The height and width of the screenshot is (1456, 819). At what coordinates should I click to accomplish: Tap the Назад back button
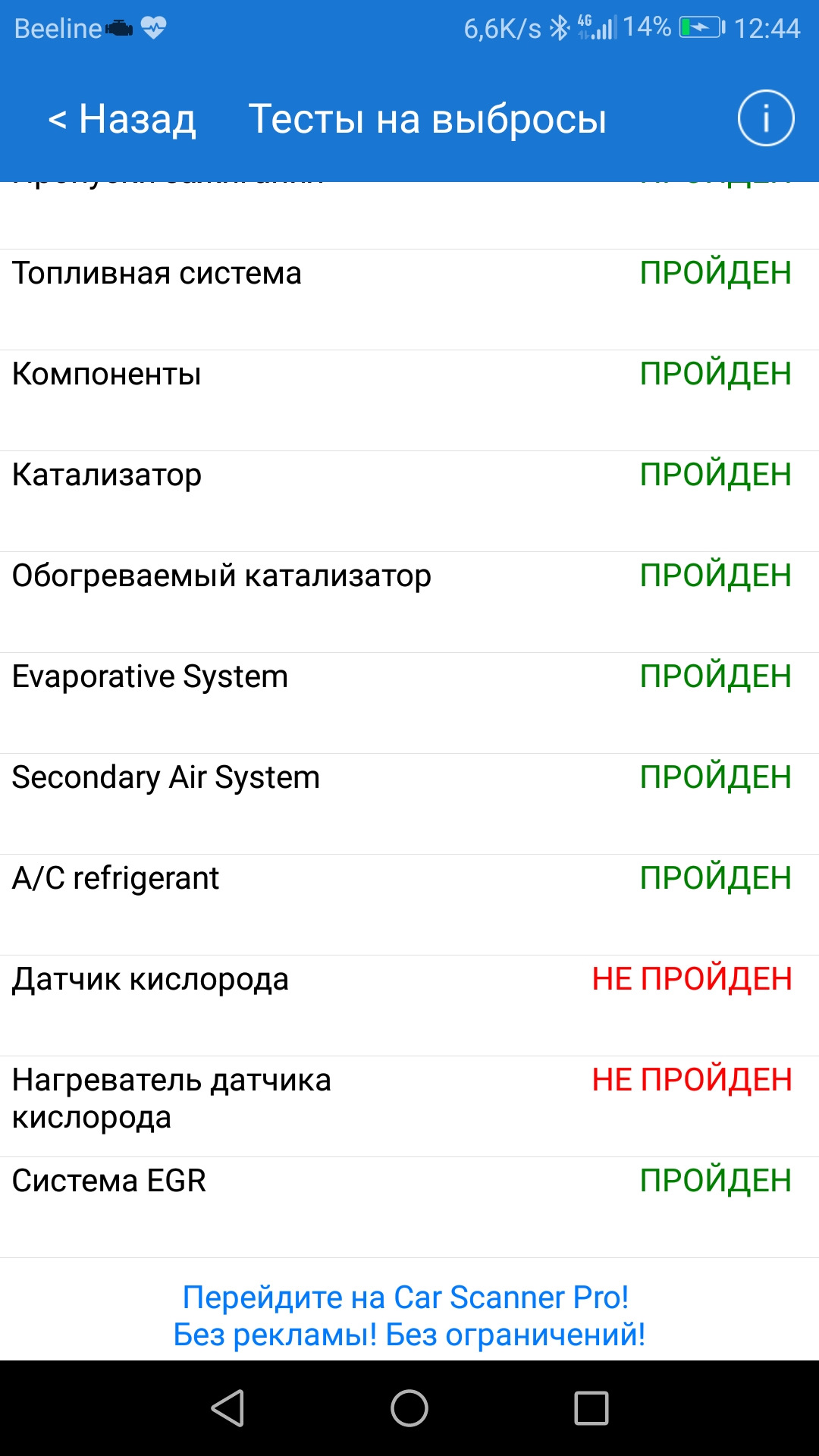[x=121, y=119]
